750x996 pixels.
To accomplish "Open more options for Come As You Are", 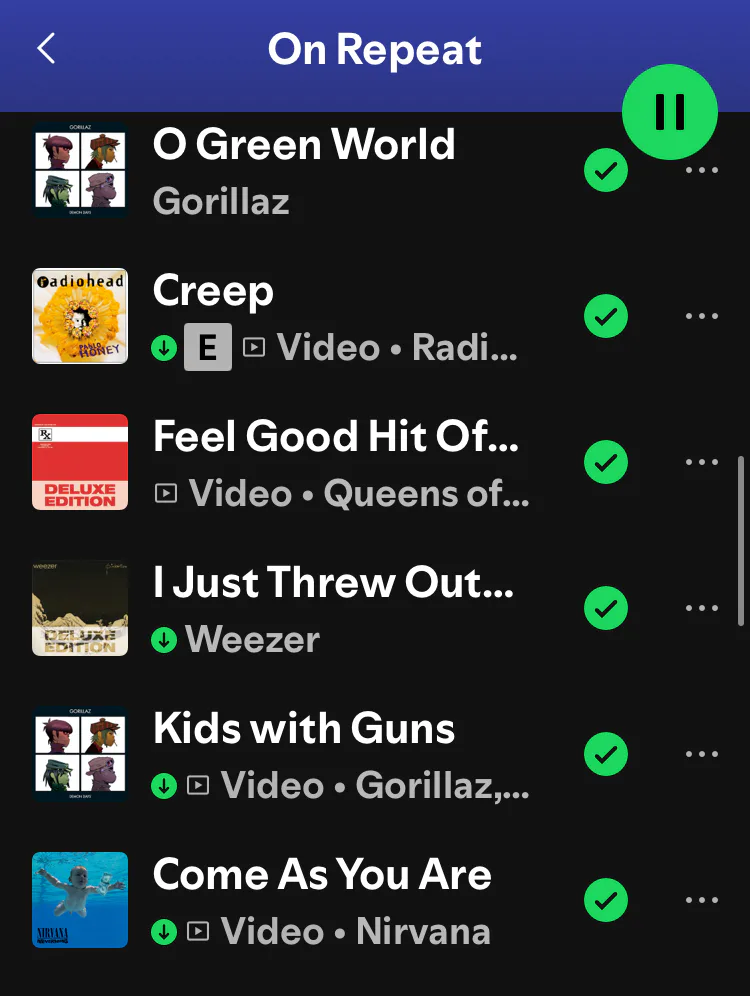I will pos(702,900).
